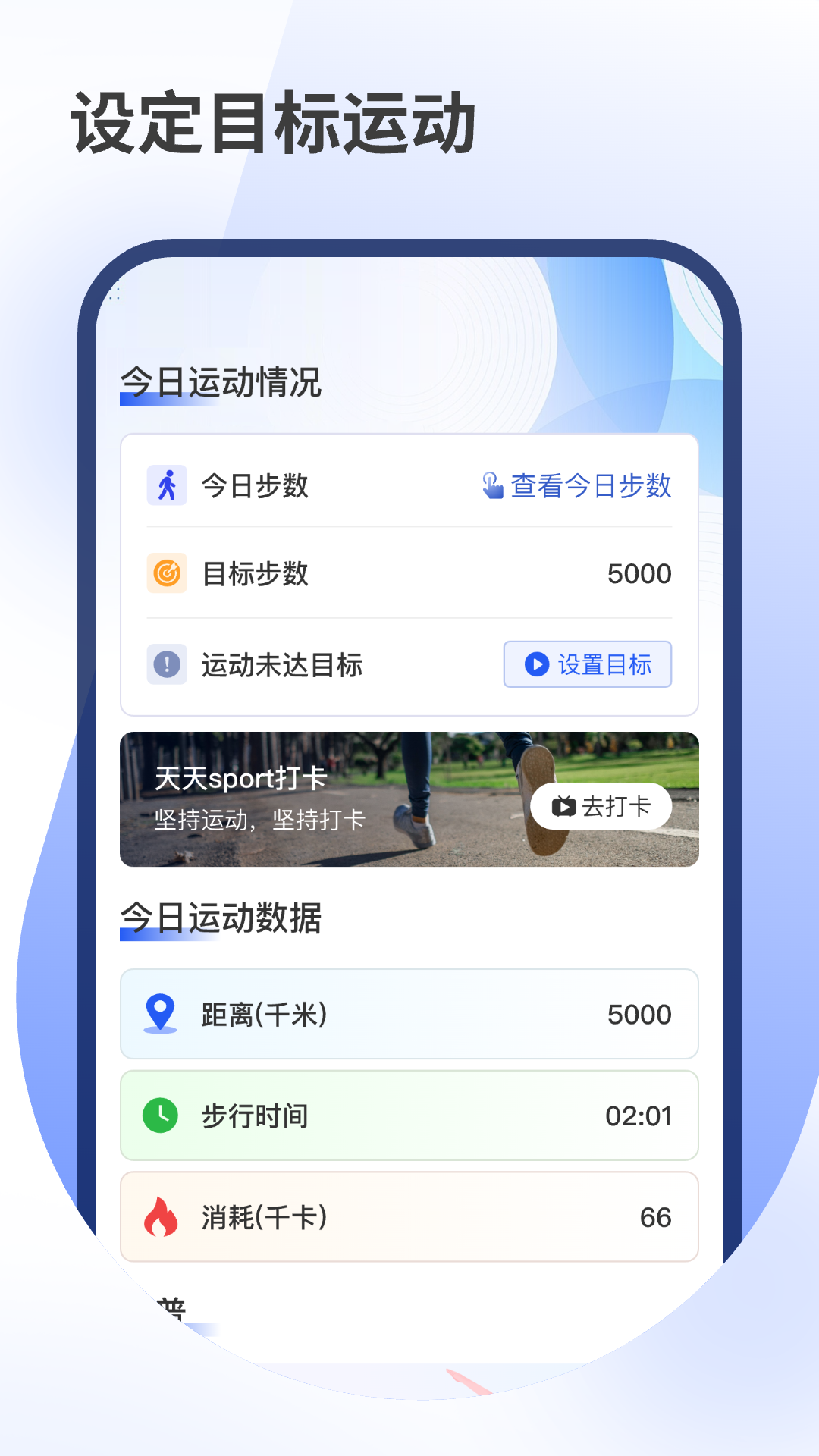Open 查看今日步数 to view today's steps
Image resolution: width=819 pixels, height=1456 pixels.
pos(591,486)
